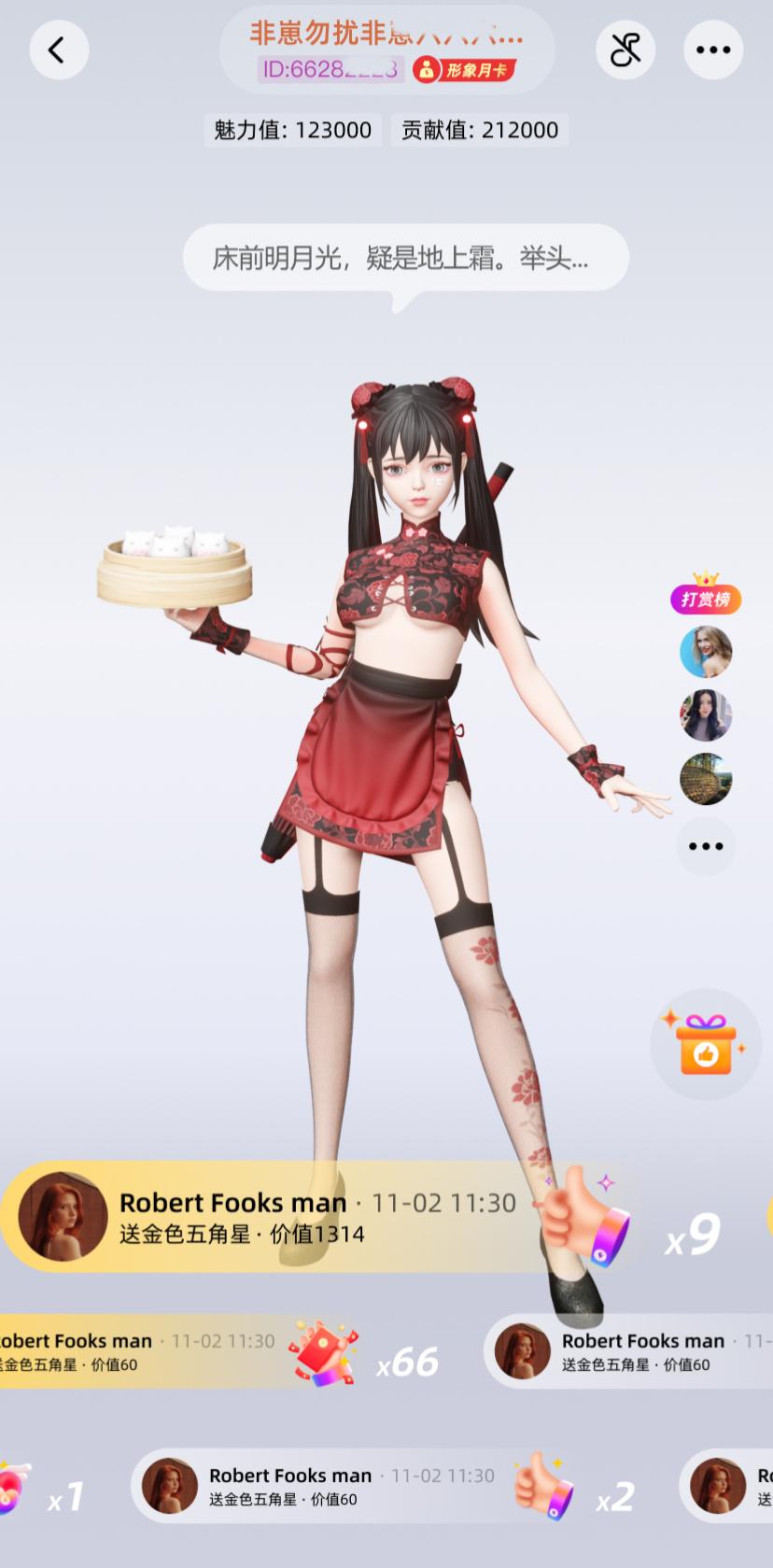Image resolution: width=773 pixels, height=1568 pixels.
Task: View the first blonde avatar in ranking
Action: pos(706,652)
